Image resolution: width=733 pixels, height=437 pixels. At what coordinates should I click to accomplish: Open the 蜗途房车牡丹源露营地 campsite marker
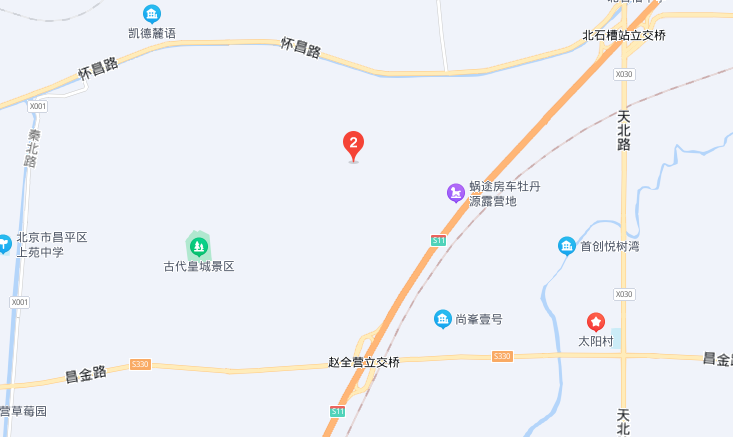click(456, 191)
